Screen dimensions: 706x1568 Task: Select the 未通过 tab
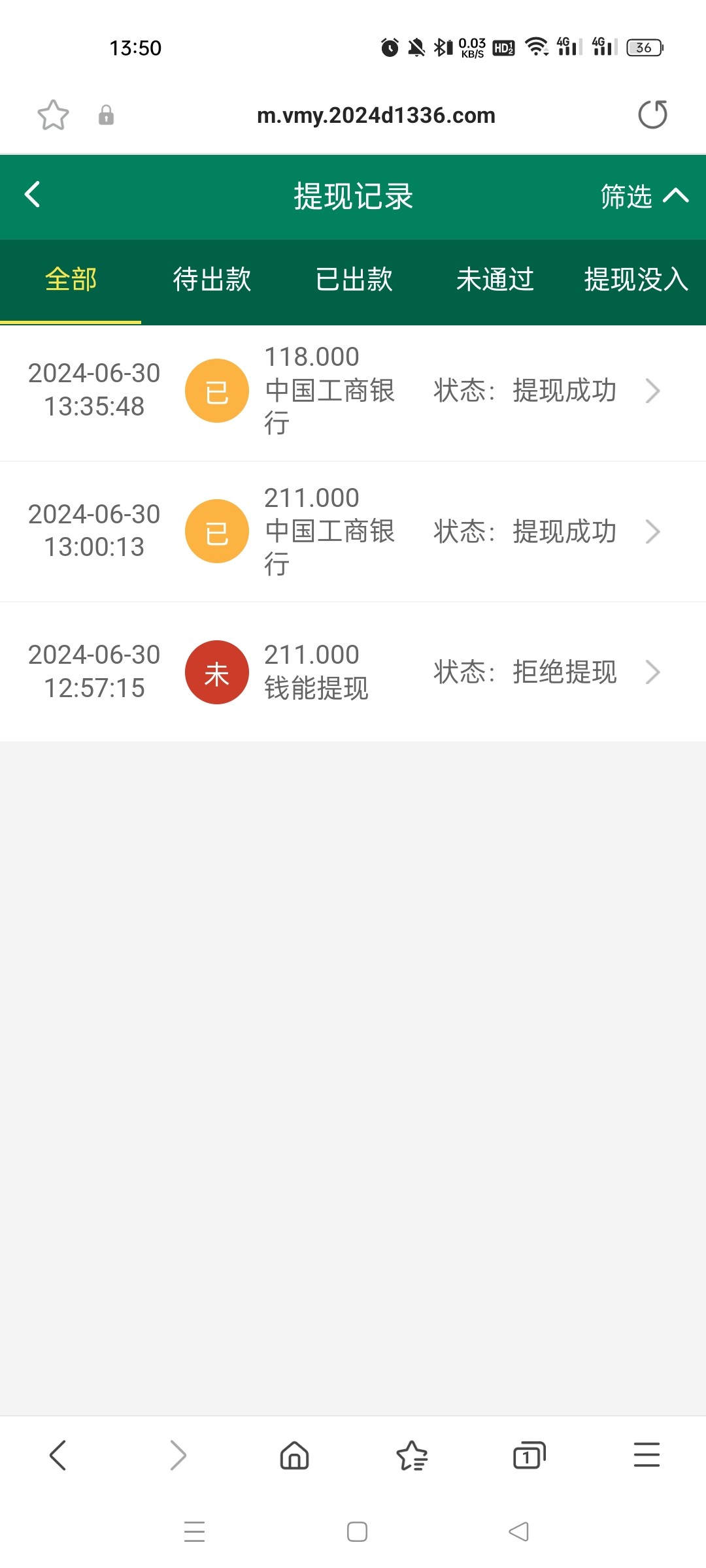click(x=495, y=280)
